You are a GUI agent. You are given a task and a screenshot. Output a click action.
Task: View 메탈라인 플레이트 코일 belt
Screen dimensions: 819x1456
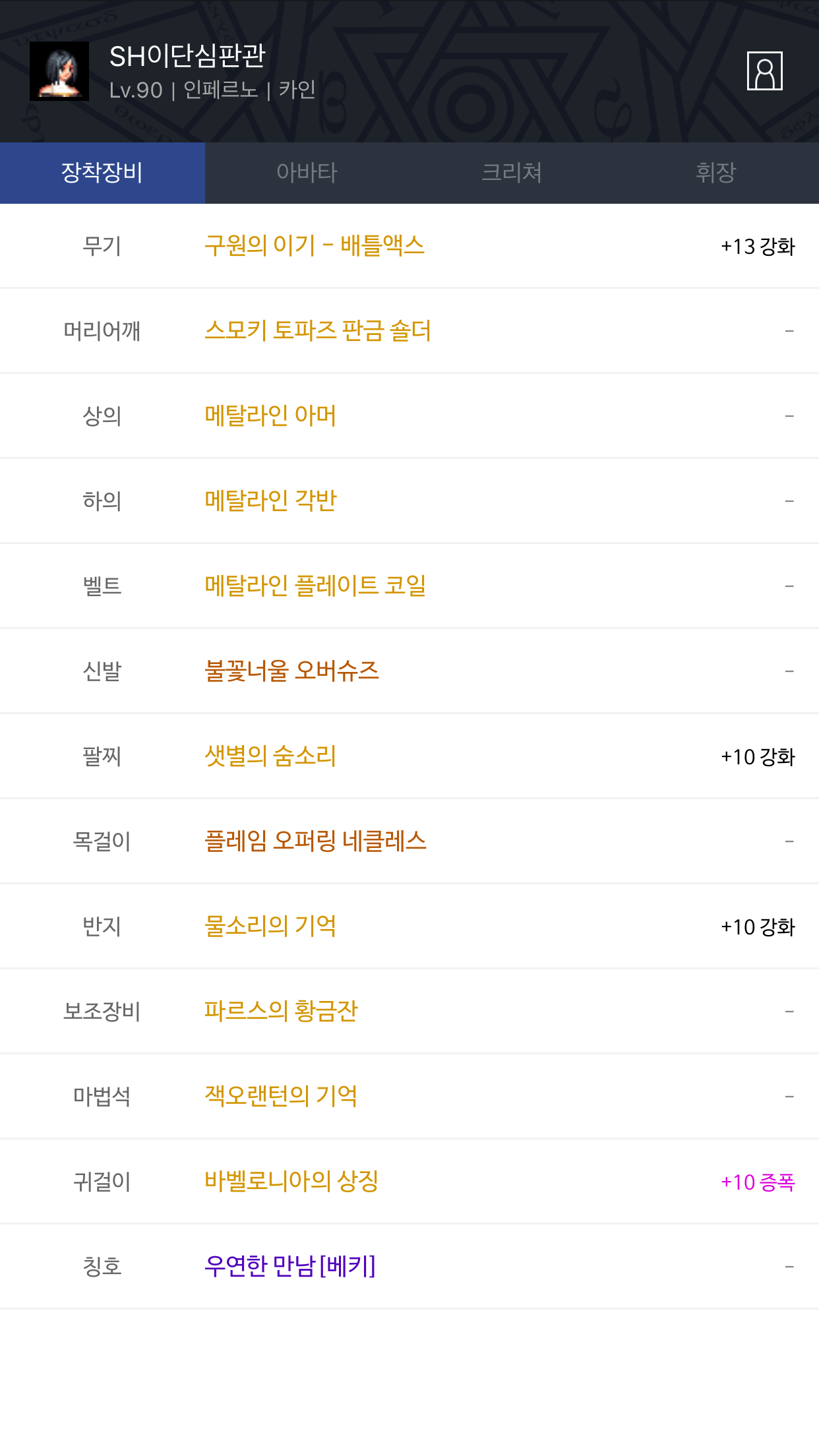(x=315, y=586)
